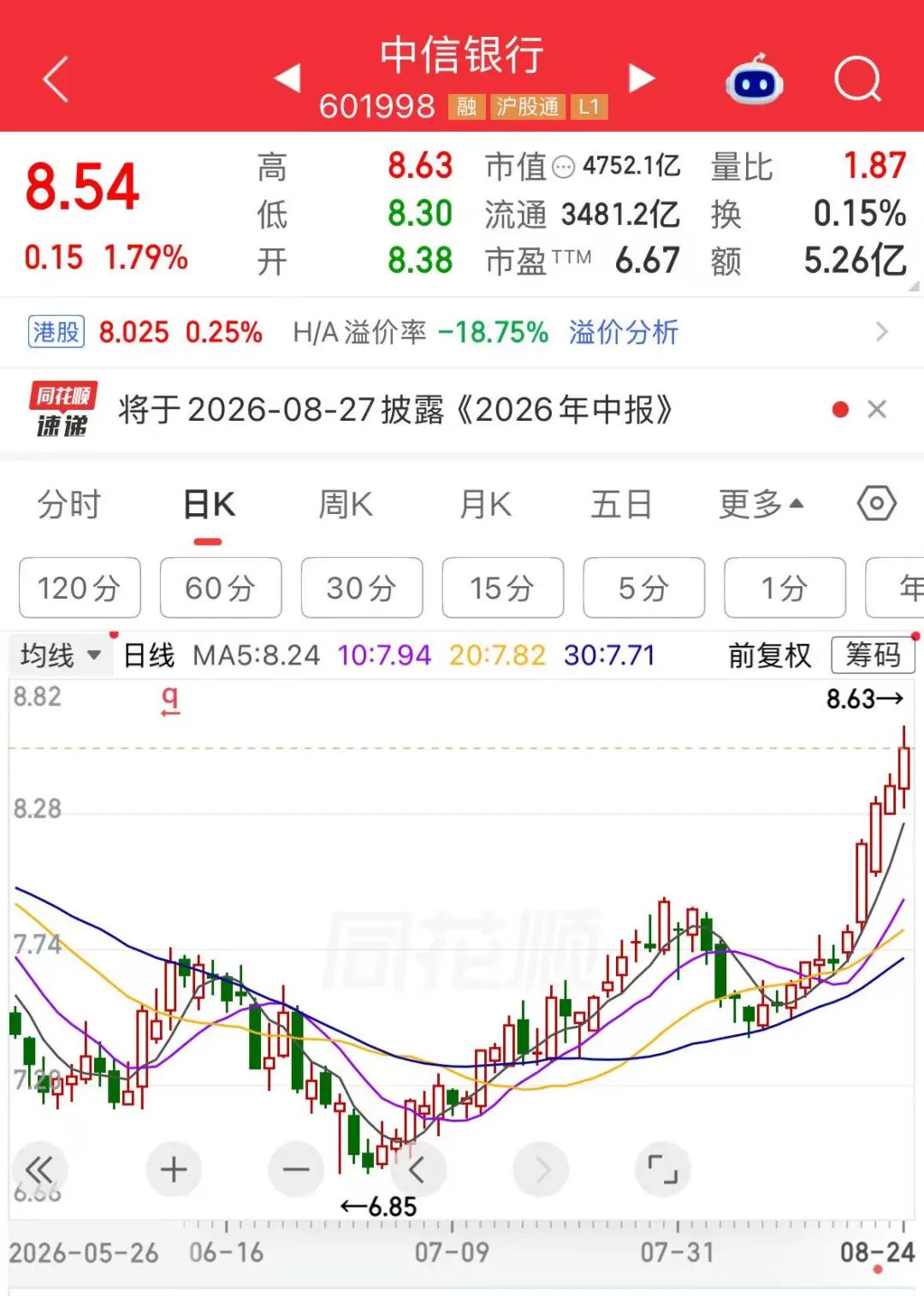Dismiss the 2026年中报 notice banner
The width and height of the screenshot is (924, 1296).
click(876, 410)
